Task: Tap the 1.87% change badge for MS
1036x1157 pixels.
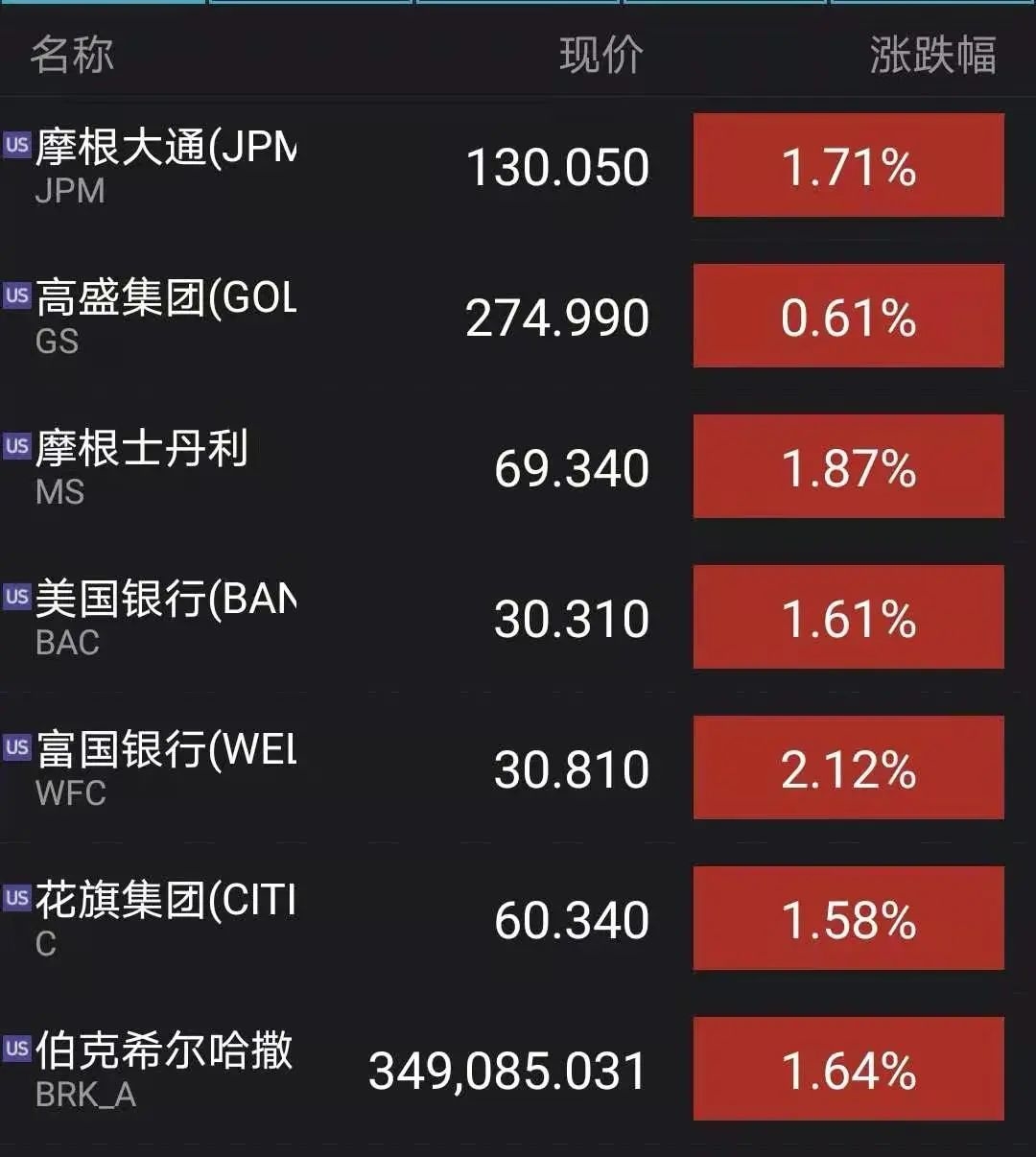Action: click(848, 466)
